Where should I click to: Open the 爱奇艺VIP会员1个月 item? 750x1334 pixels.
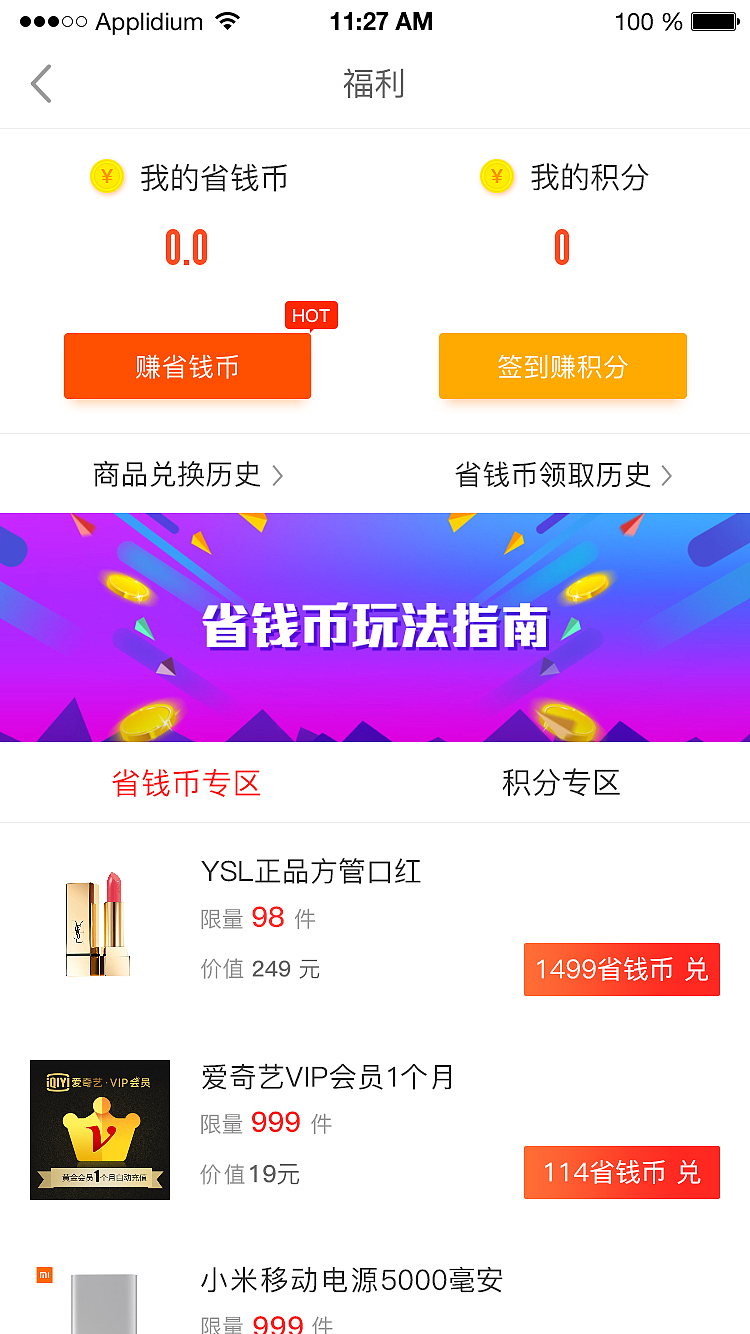pyautogui.click(x=327, y=1077)
